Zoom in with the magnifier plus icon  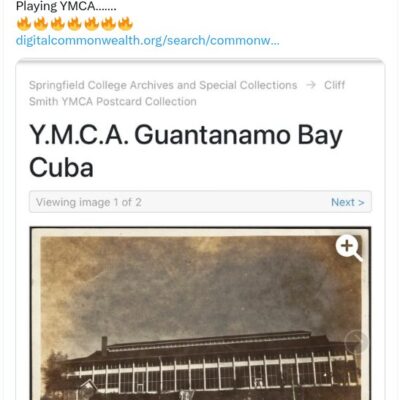tap(348, 247)
